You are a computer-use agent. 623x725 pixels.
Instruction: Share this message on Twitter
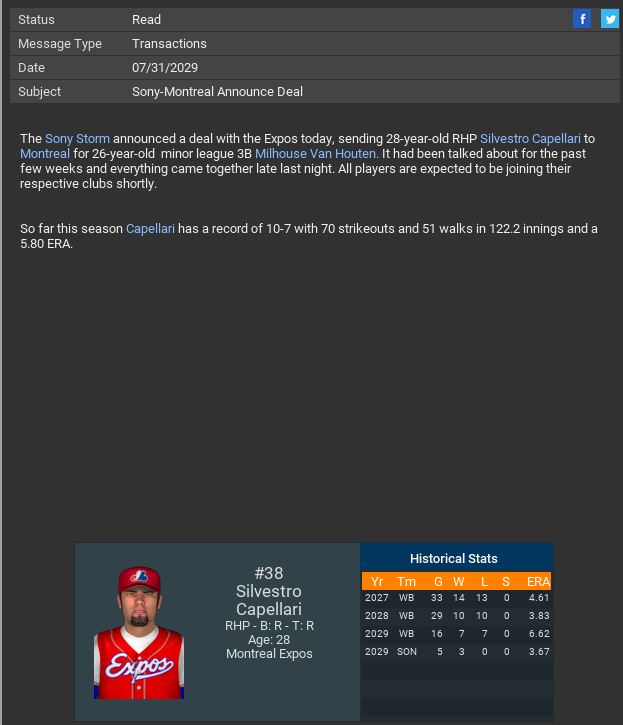pyautogui.click(x=609, y=19)
